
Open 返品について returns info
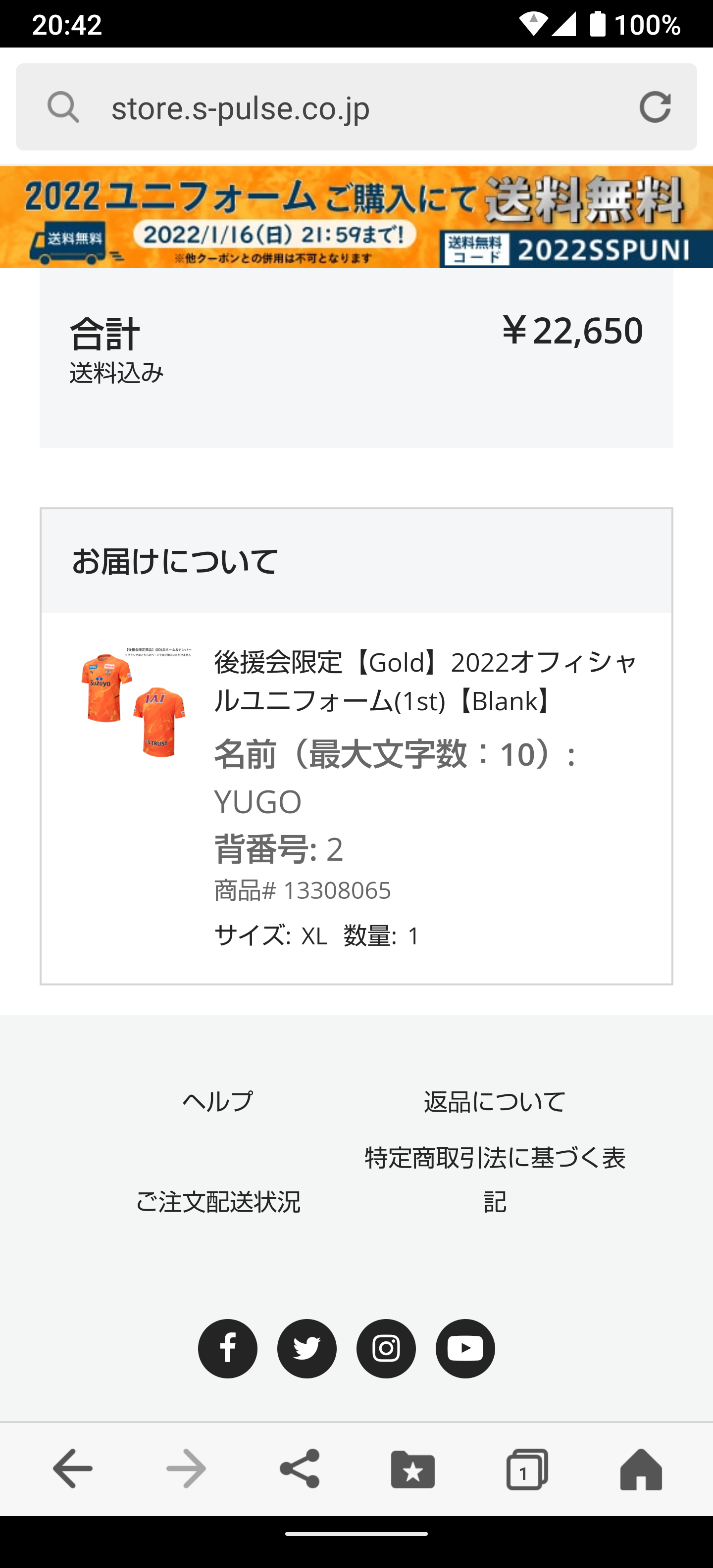(x=495, y=1101)
